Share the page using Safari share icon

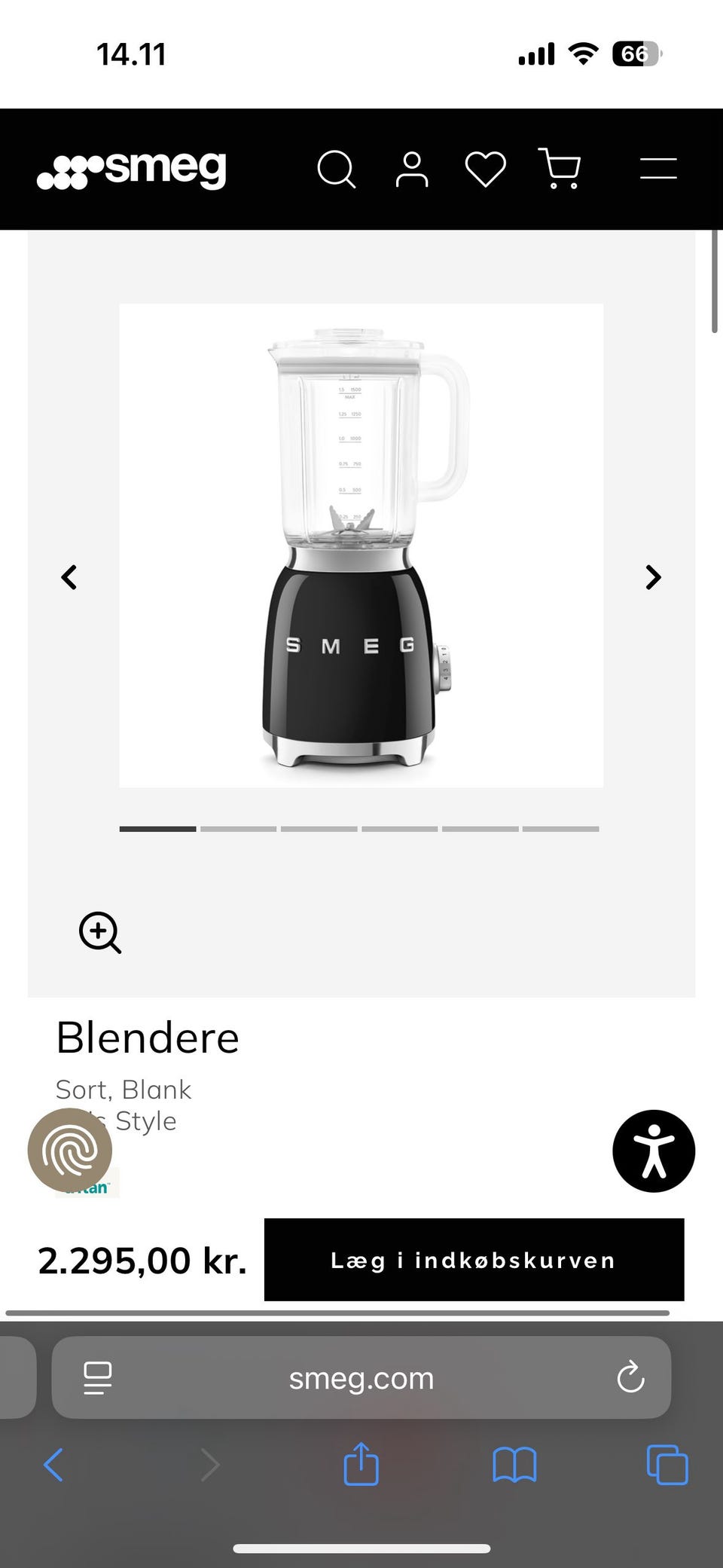(361, 1465)
